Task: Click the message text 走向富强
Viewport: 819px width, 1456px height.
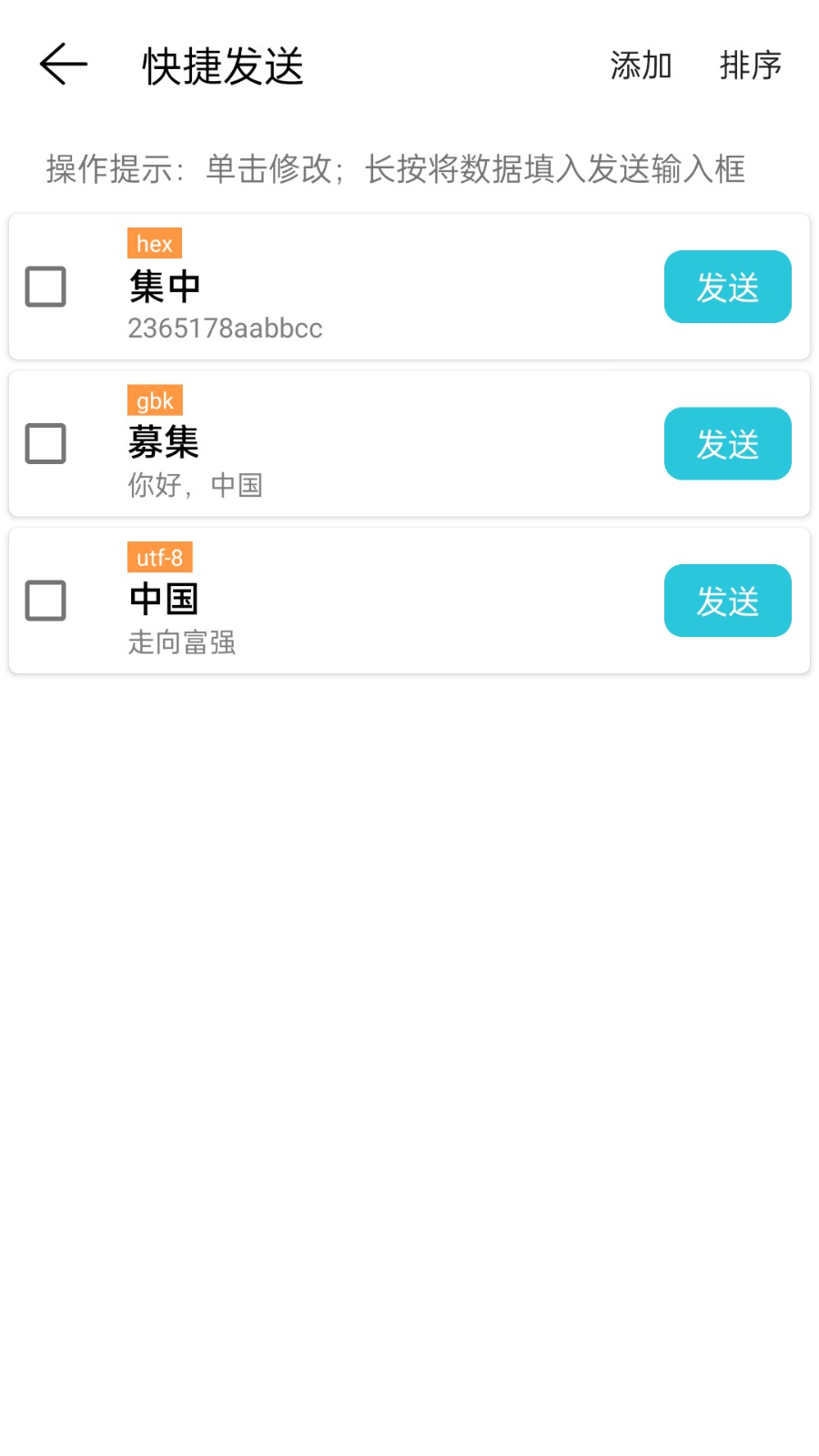Action: point(182,642)
